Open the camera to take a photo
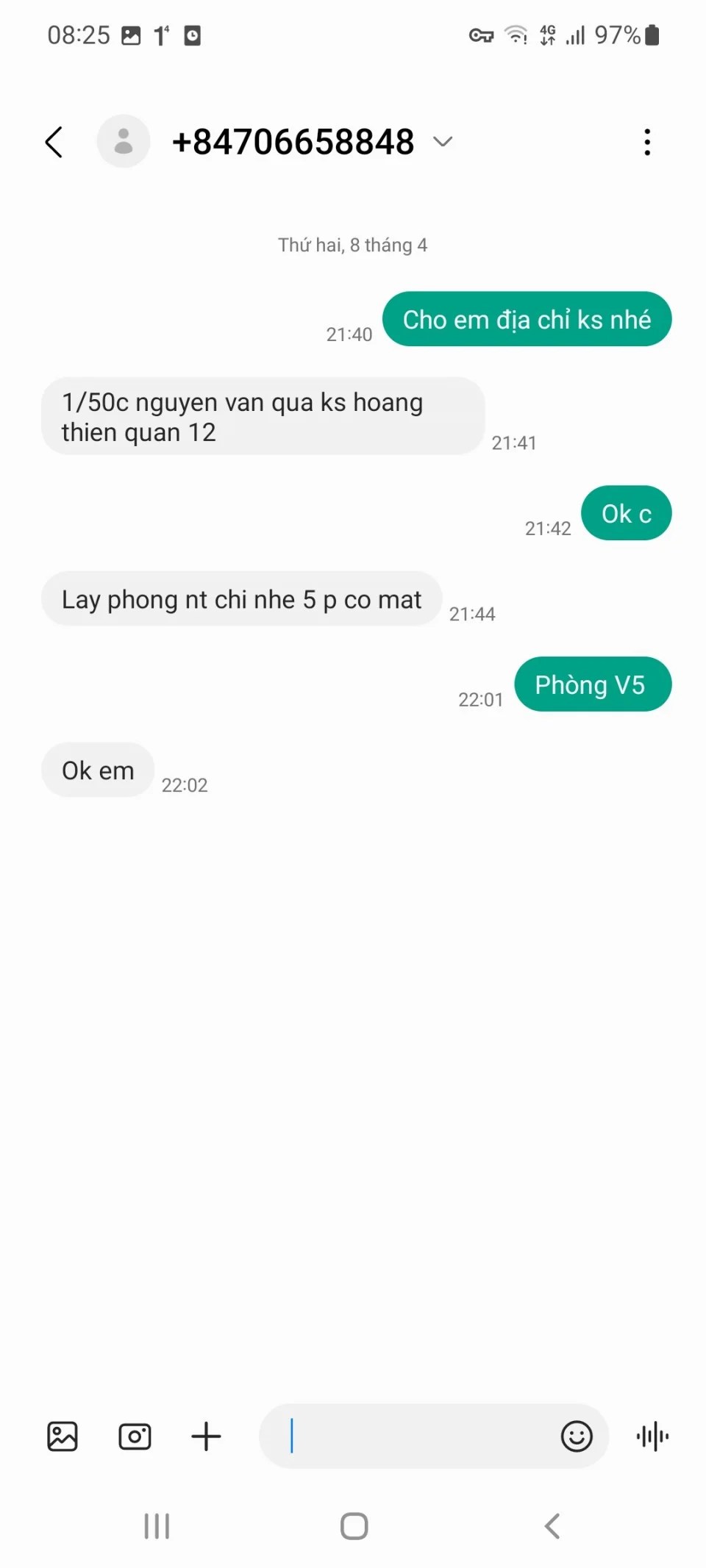The height and width of the screenshot is (1568, 706). tap(135, 1436)
